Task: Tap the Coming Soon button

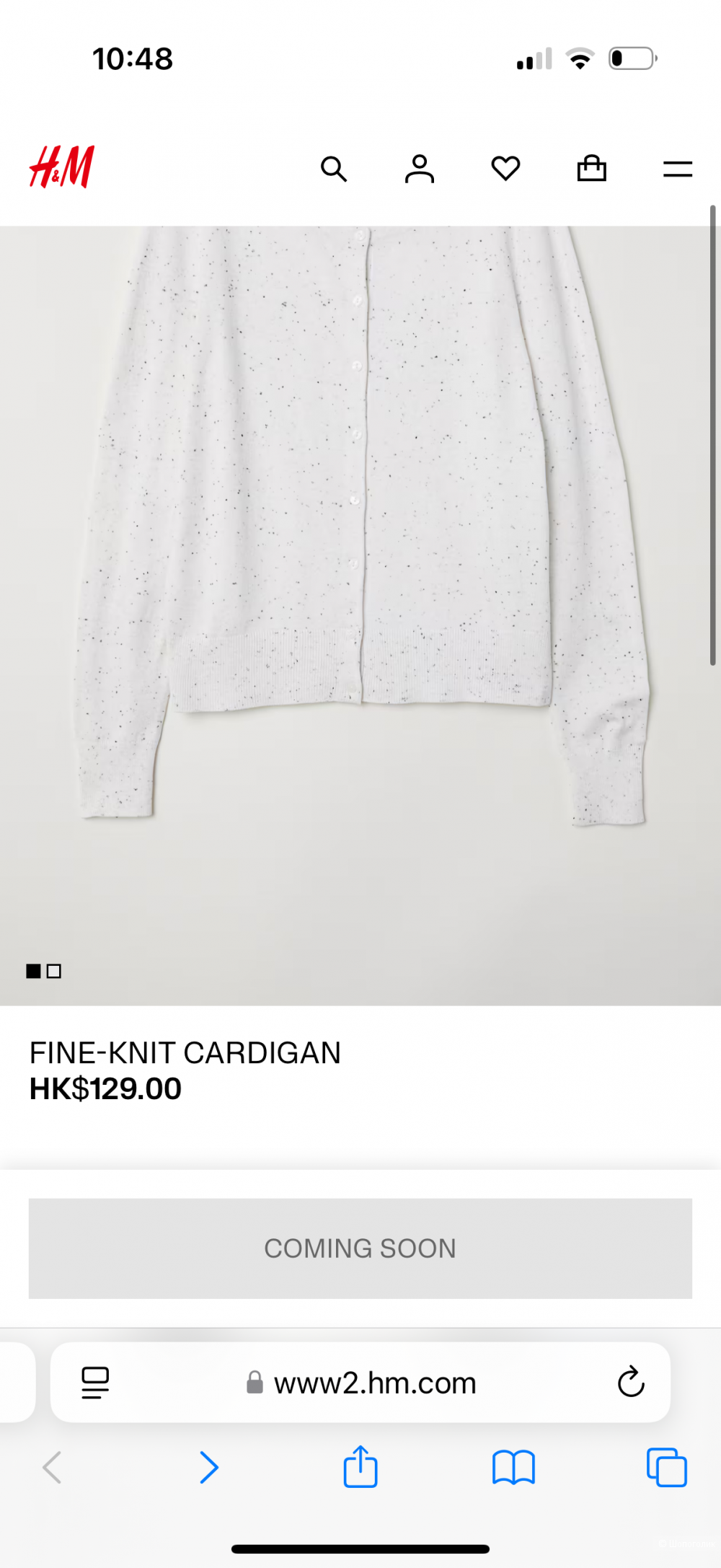Action: coord(360,1248)
